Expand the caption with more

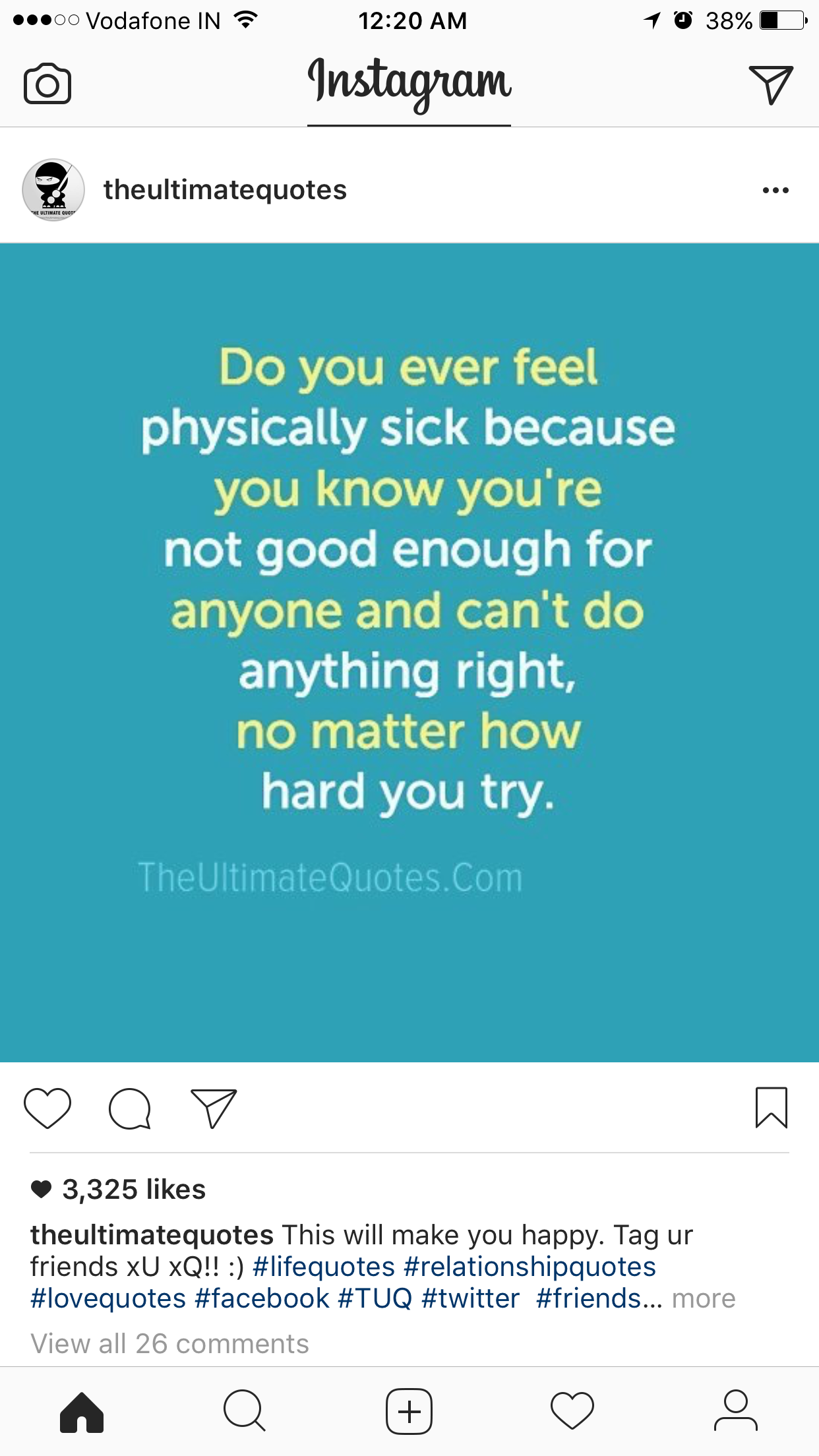click(704, 1298)
